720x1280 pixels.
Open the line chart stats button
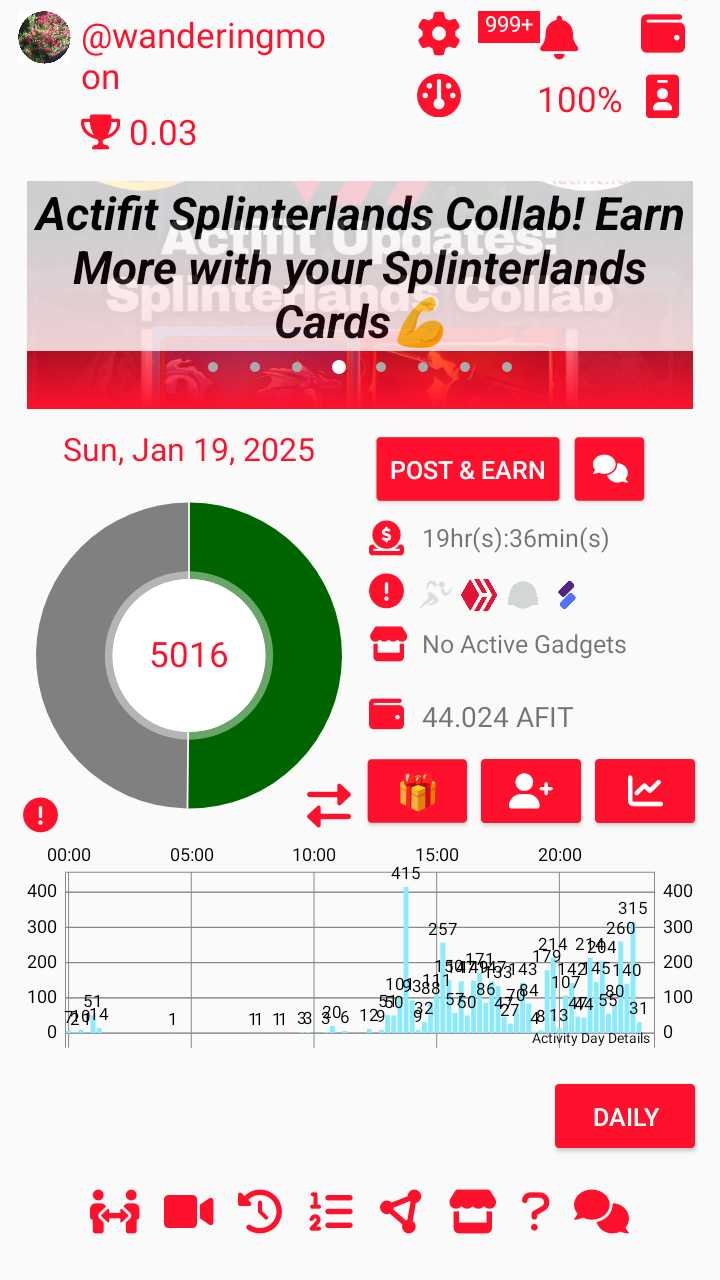tap(644, 791)
